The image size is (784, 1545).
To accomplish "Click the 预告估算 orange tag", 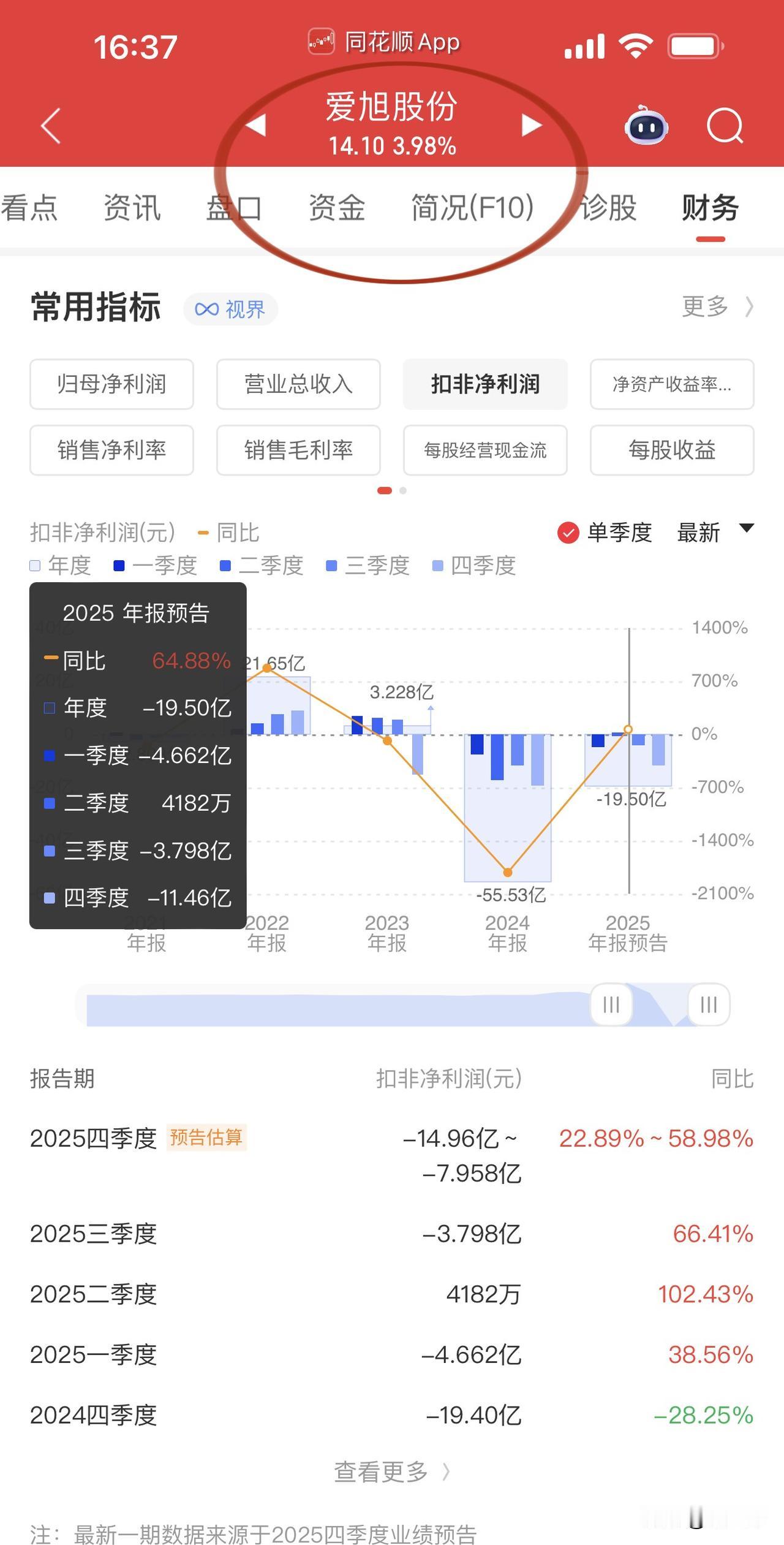I will tap(206, 1138).
